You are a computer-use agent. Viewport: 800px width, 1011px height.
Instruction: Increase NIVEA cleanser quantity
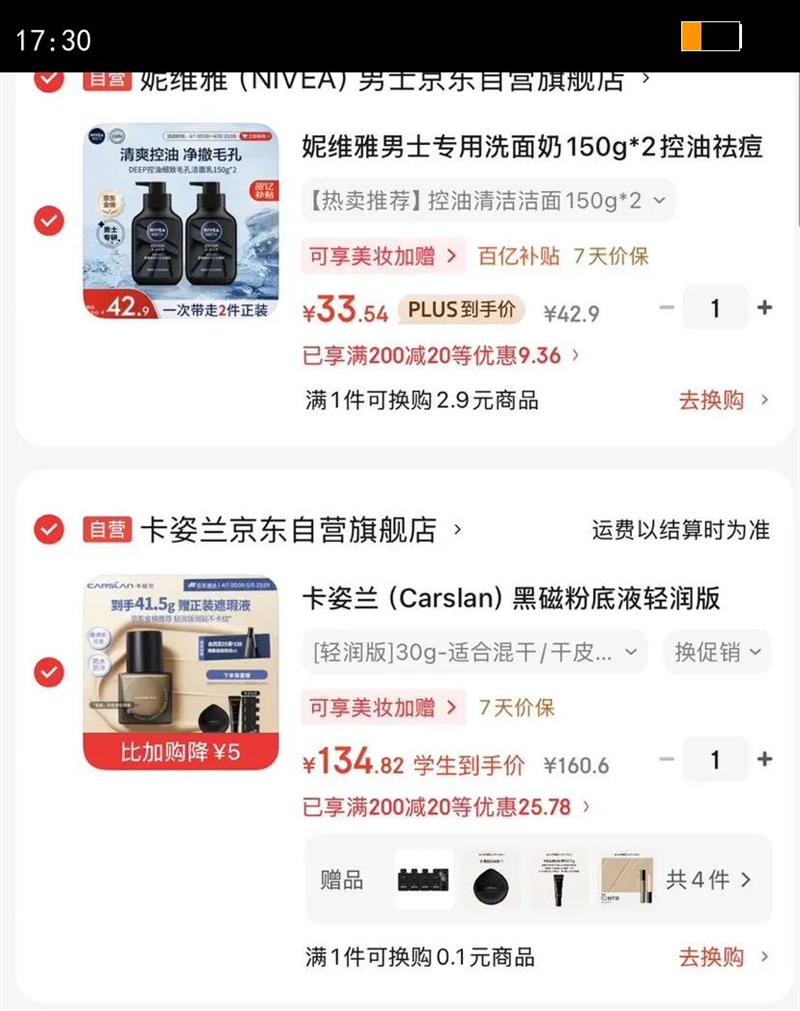tap(765, 308)
